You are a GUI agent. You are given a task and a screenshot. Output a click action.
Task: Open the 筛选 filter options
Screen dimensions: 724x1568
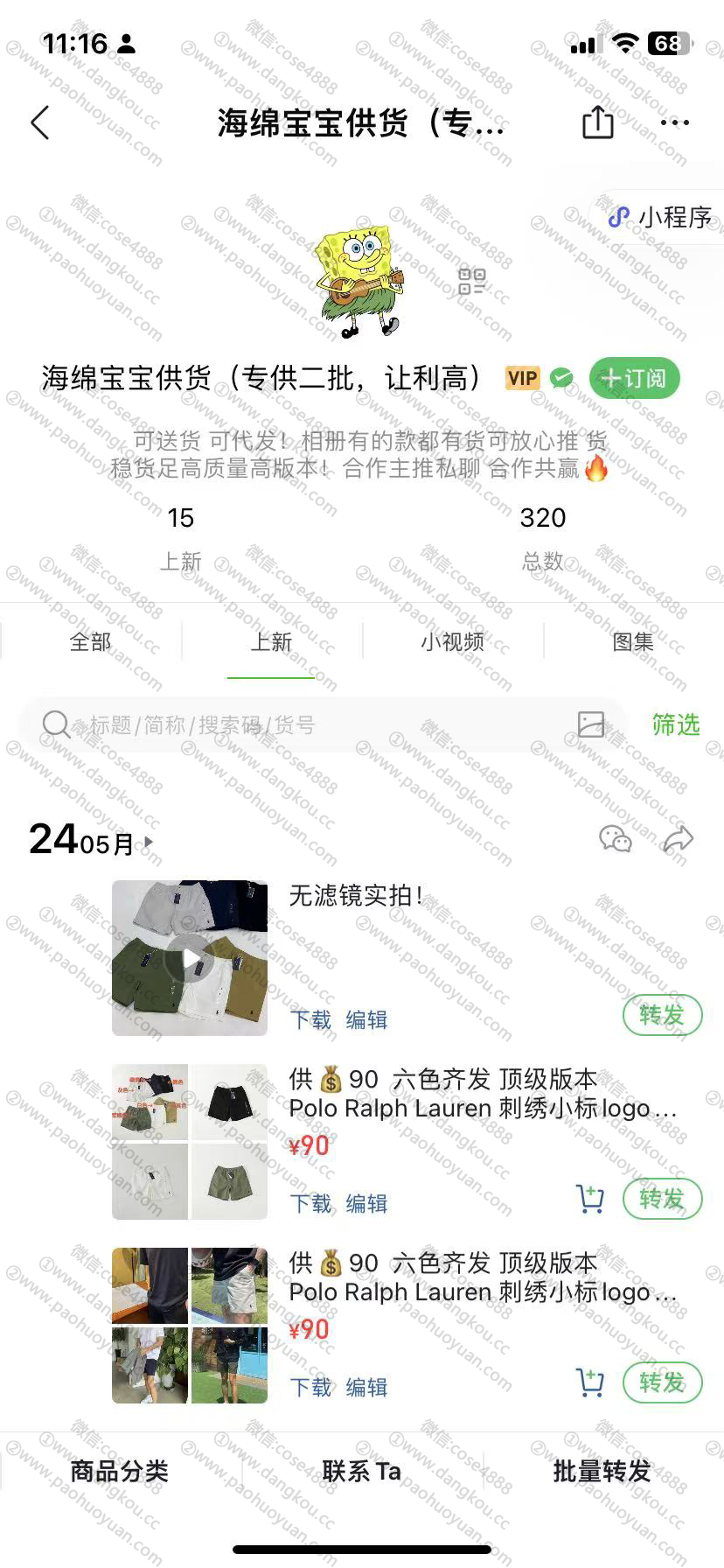click(x=676, y=724)
